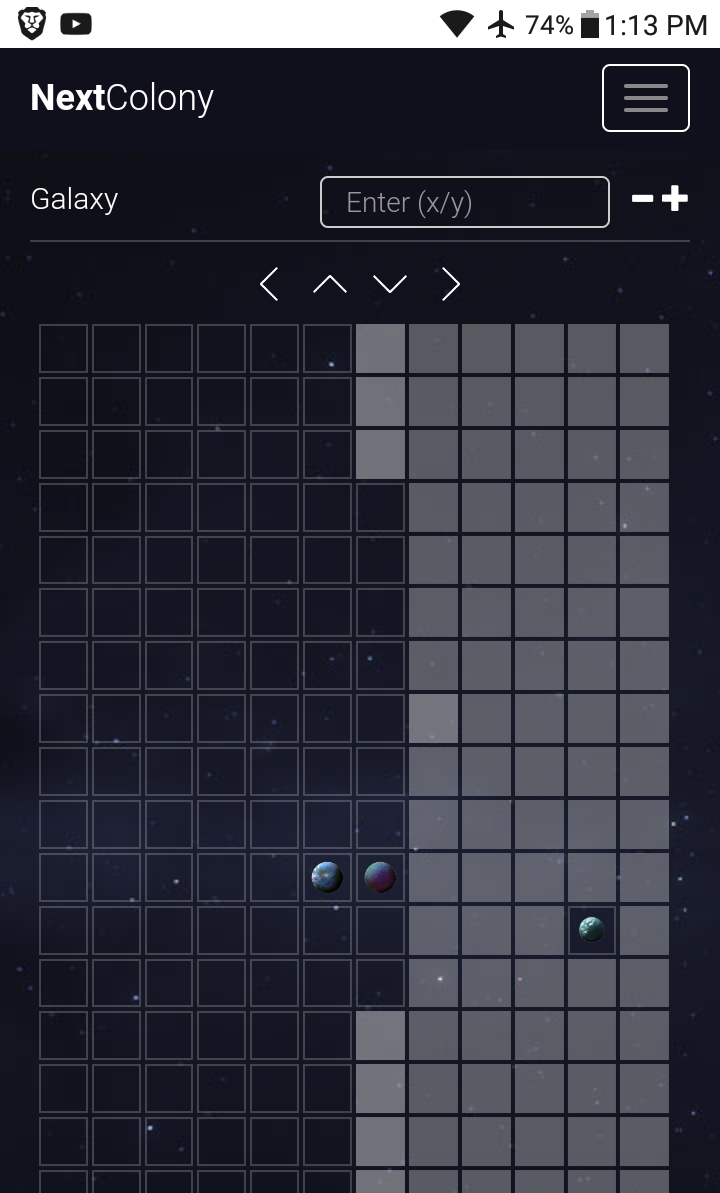The width and height of the screenshot is (720, 1193).
Task: Select the purple-red planet on the map
Action: pos(380,877)
